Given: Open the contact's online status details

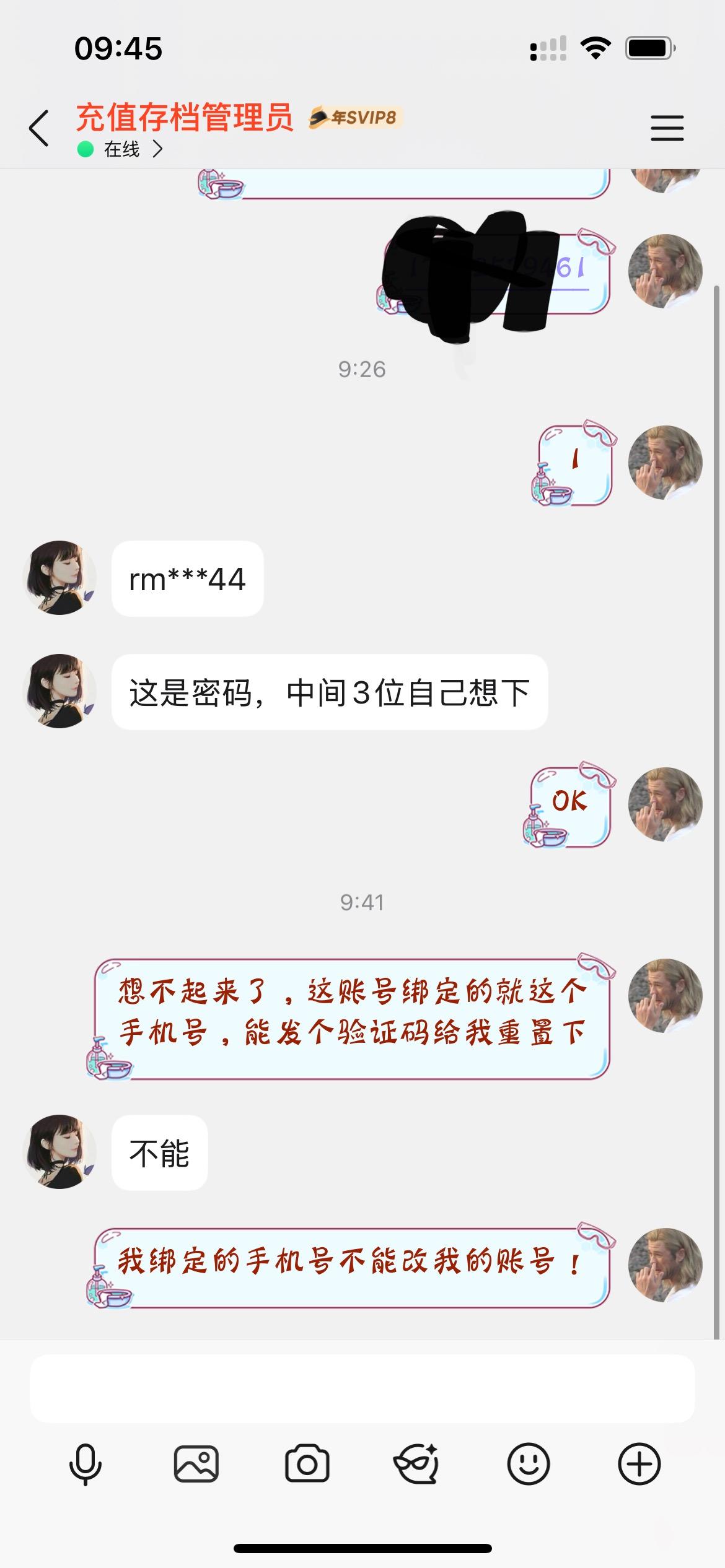Looking at the screenshot, I should point(122,149).
